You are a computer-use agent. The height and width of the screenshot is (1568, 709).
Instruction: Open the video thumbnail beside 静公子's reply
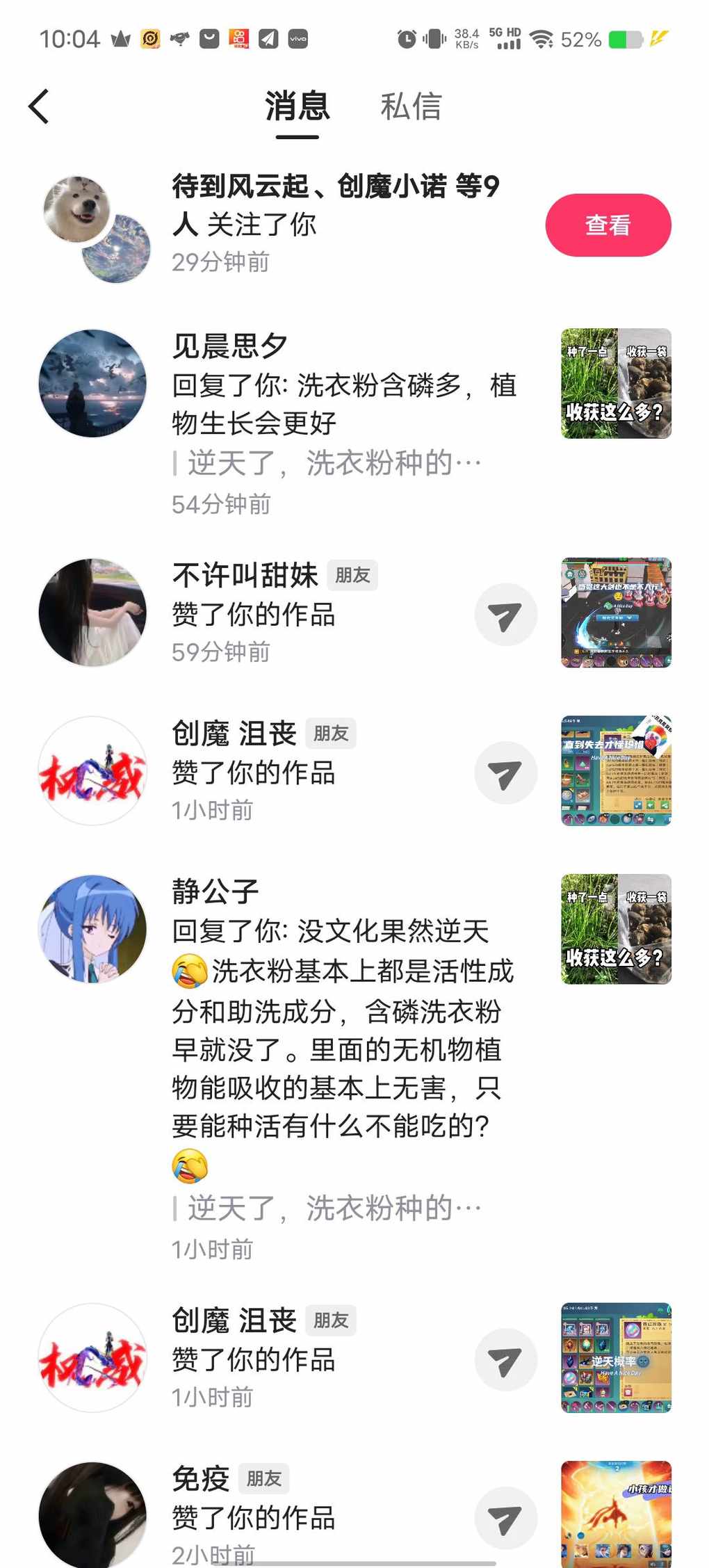[616, 929]
